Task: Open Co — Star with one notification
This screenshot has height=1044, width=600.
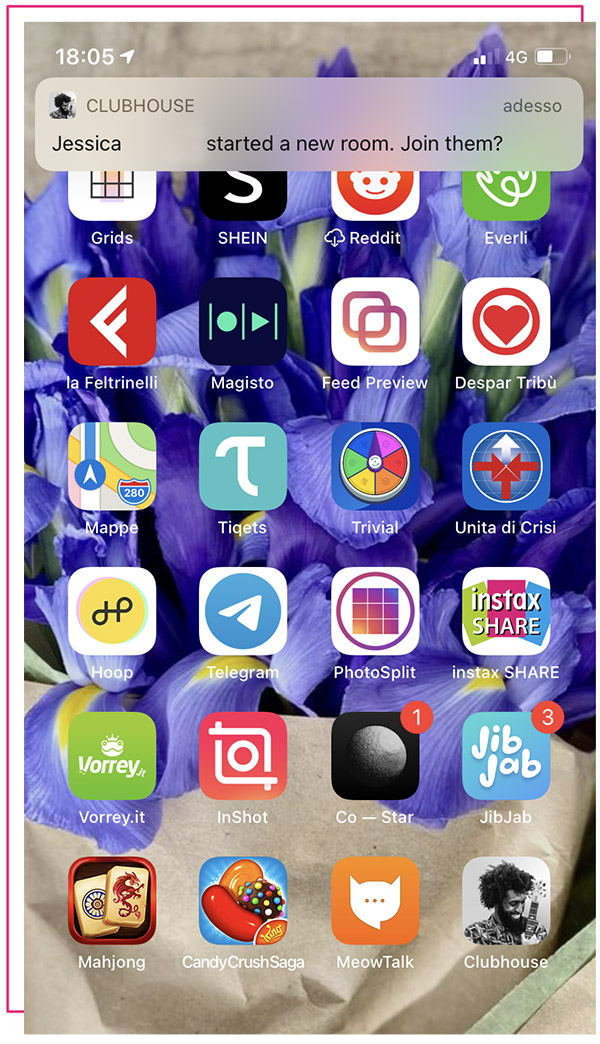Action: [375, 756]
